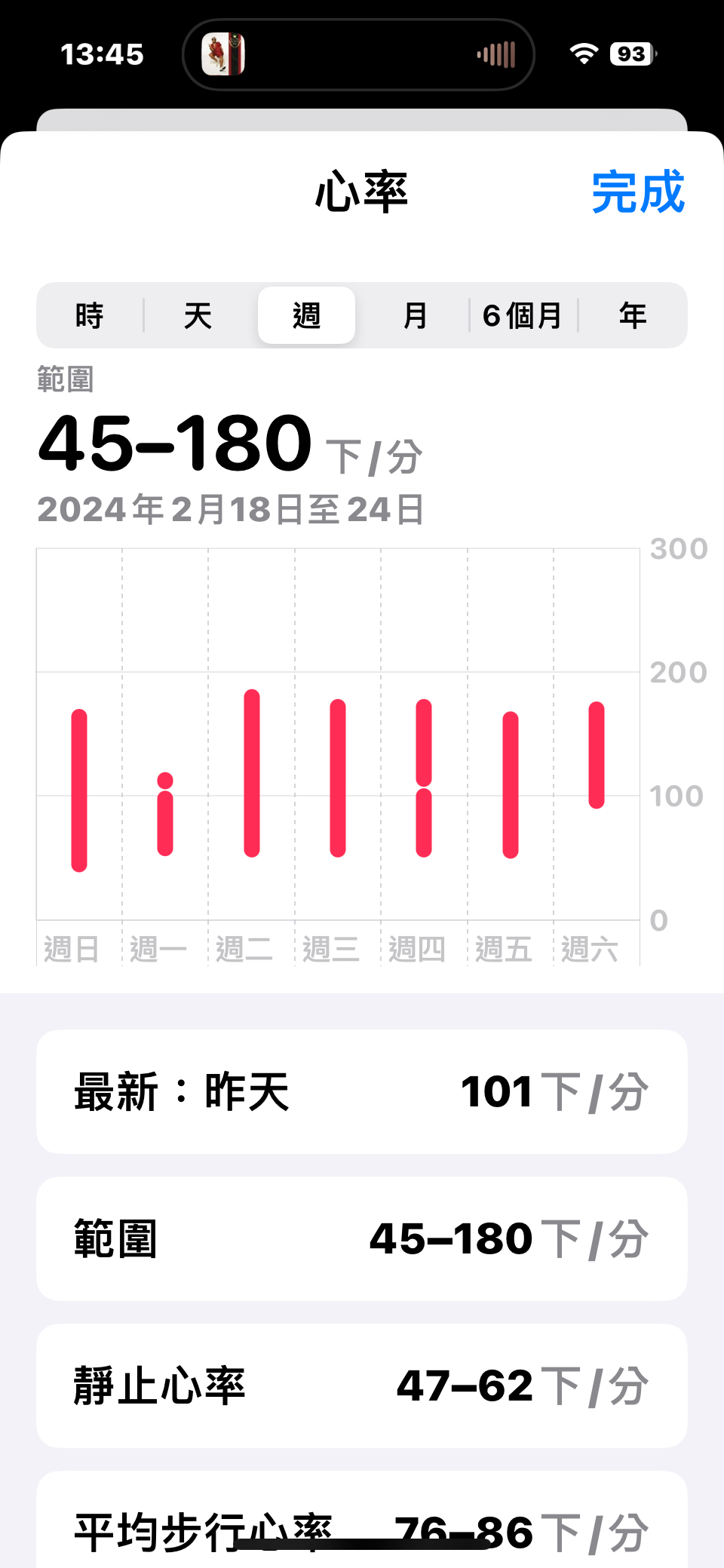The image size is (724, 1568).
Task: Tap the 週二 bar in the chart
Action: [252, 773]
